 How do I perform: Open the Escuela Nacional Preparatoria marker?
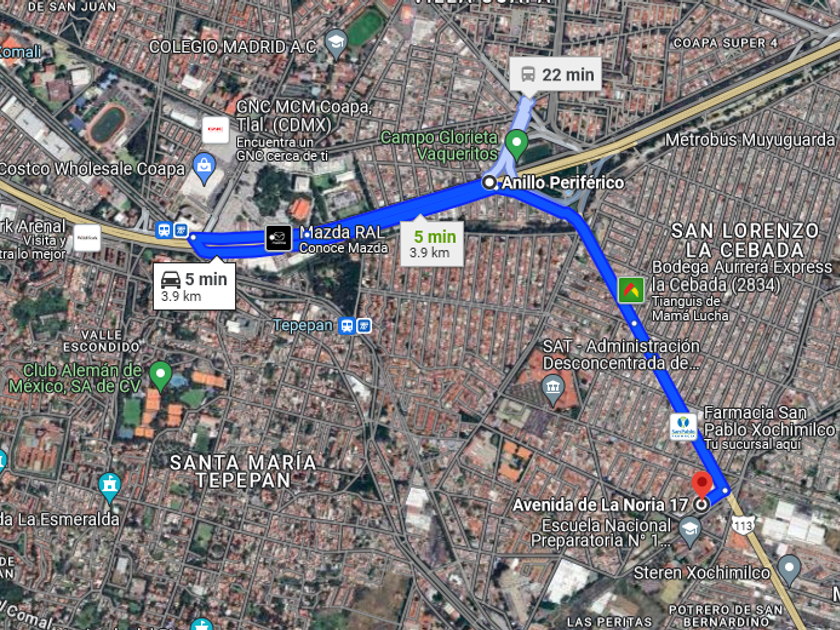(x=689, y=530)
